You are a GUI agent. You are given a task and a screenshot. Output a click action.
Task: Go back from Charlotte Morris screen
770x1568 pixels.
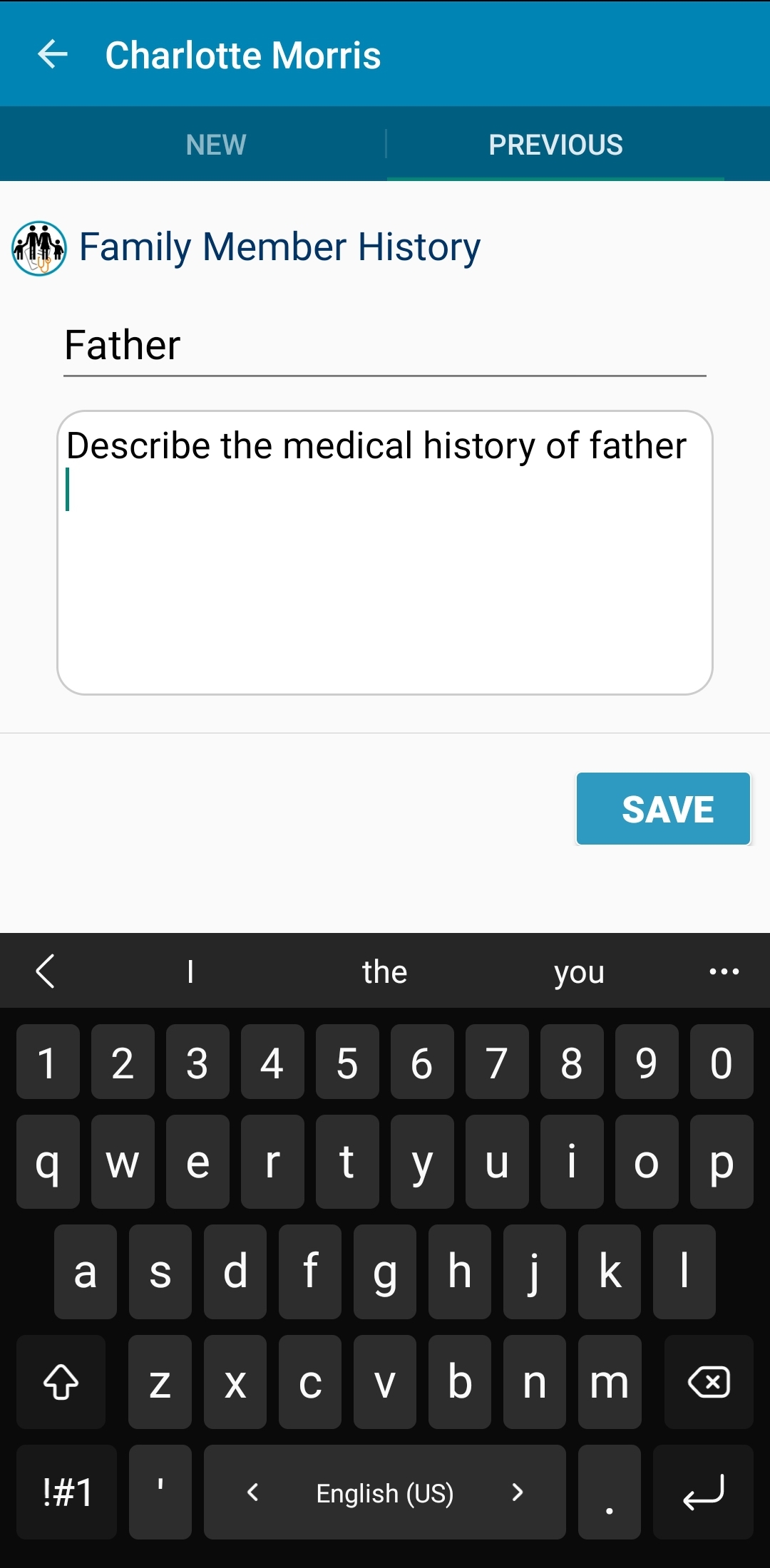(53, 54)
